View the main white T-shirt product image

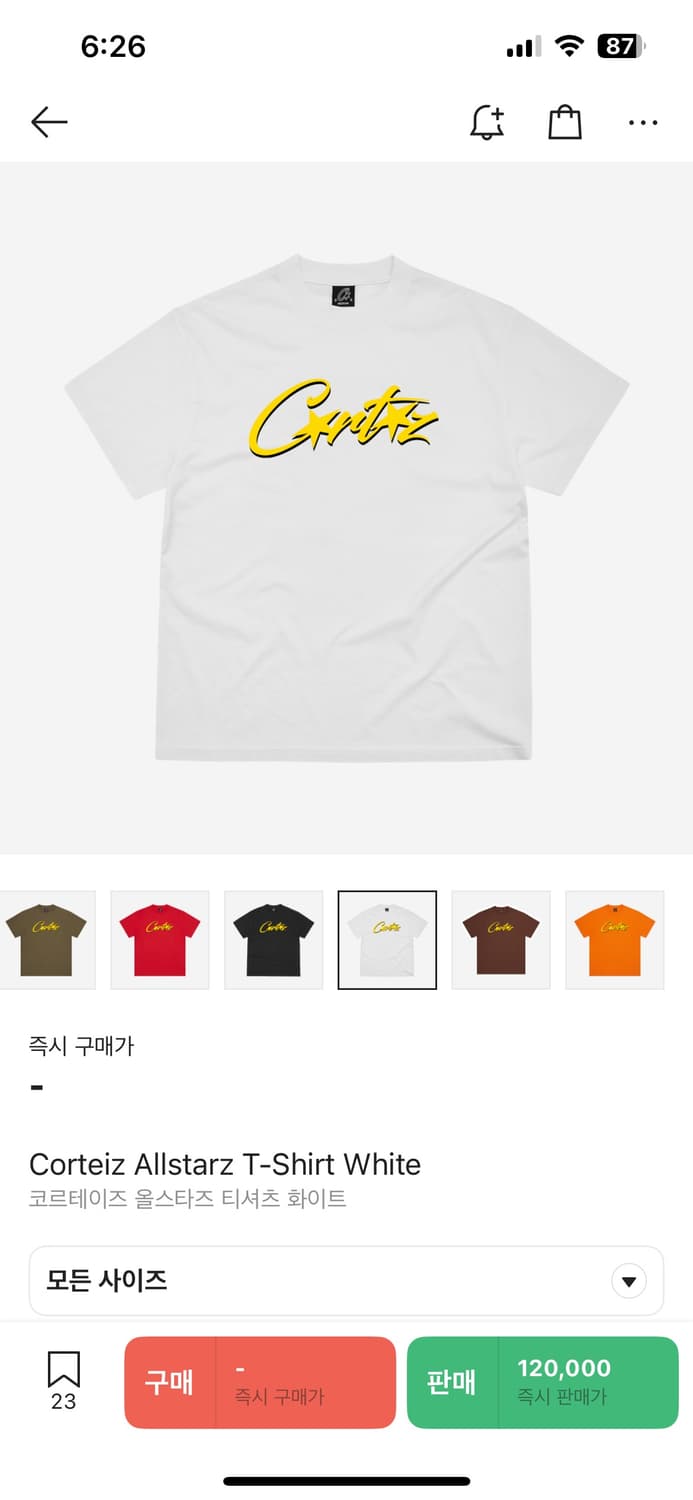point(346,508)
